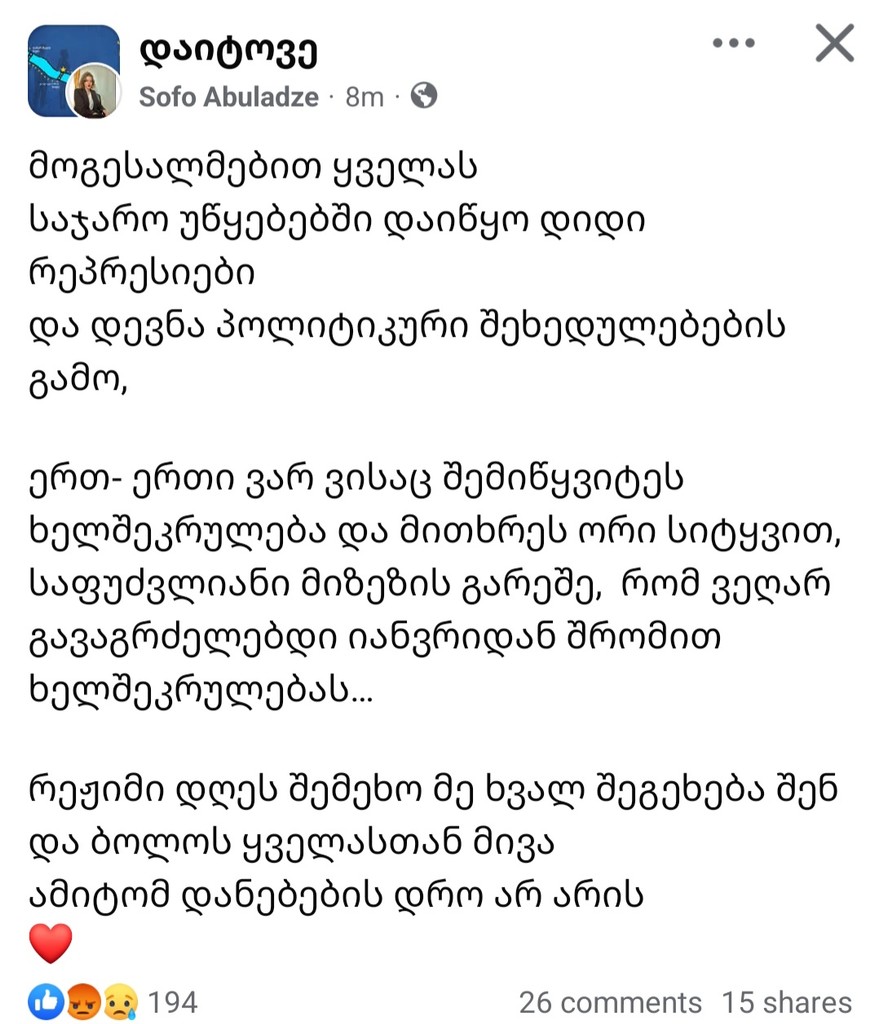881x1024 pixels.
Task: Open the post options via three-dot icon
Action: (x=735, y=43)
